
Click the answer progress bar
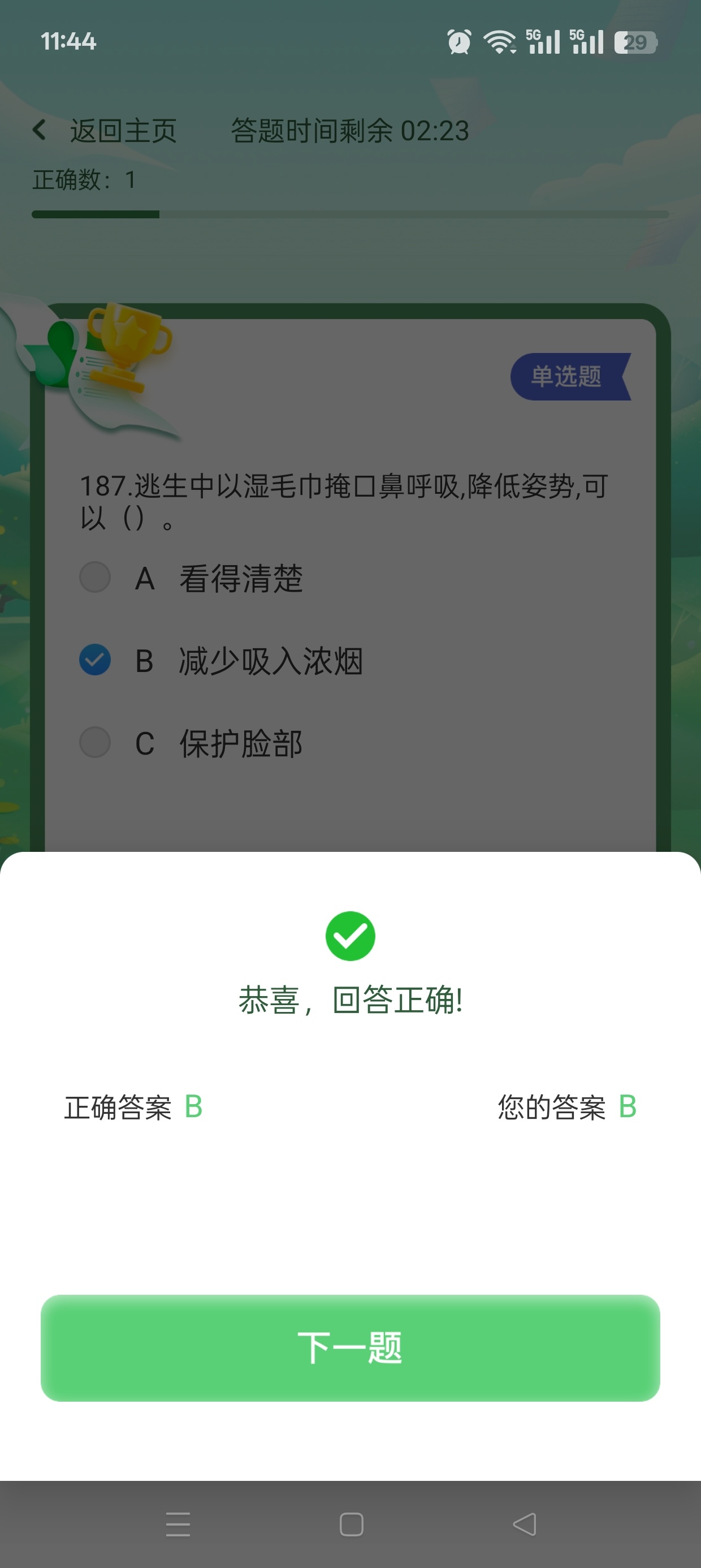coord(350,214)
